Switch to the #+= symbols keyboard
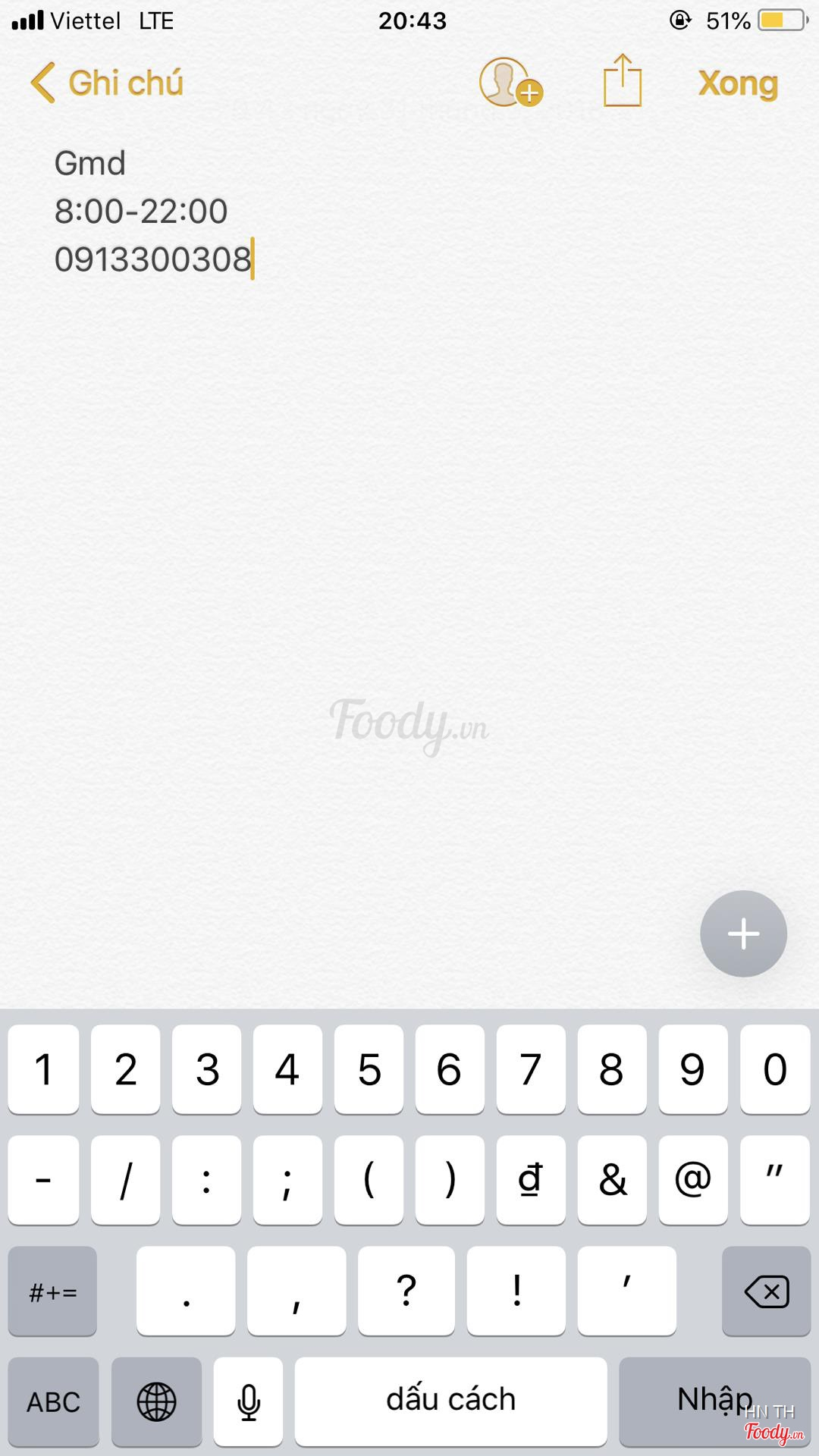 point(52,1291)
